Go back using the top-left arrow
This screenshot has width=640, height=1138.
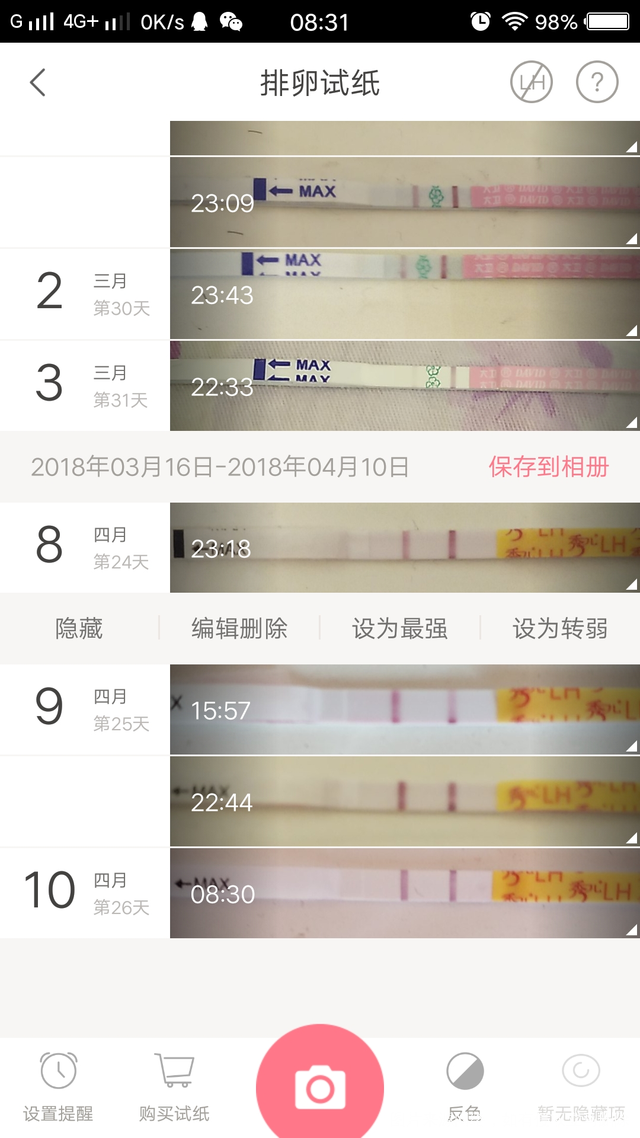pyautogui.click(x=38, y=82)
